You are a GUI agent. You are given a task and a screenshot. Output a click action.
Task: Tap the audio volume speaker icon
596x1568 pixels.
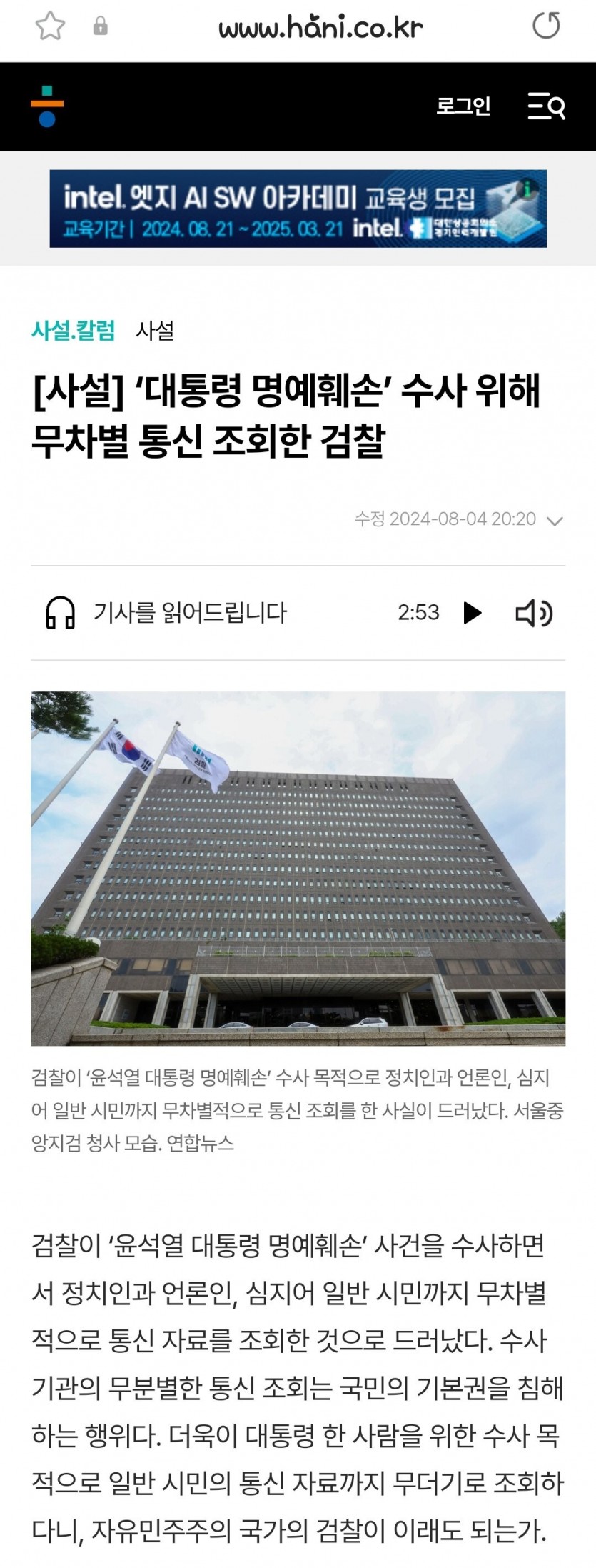click(534, 613)
